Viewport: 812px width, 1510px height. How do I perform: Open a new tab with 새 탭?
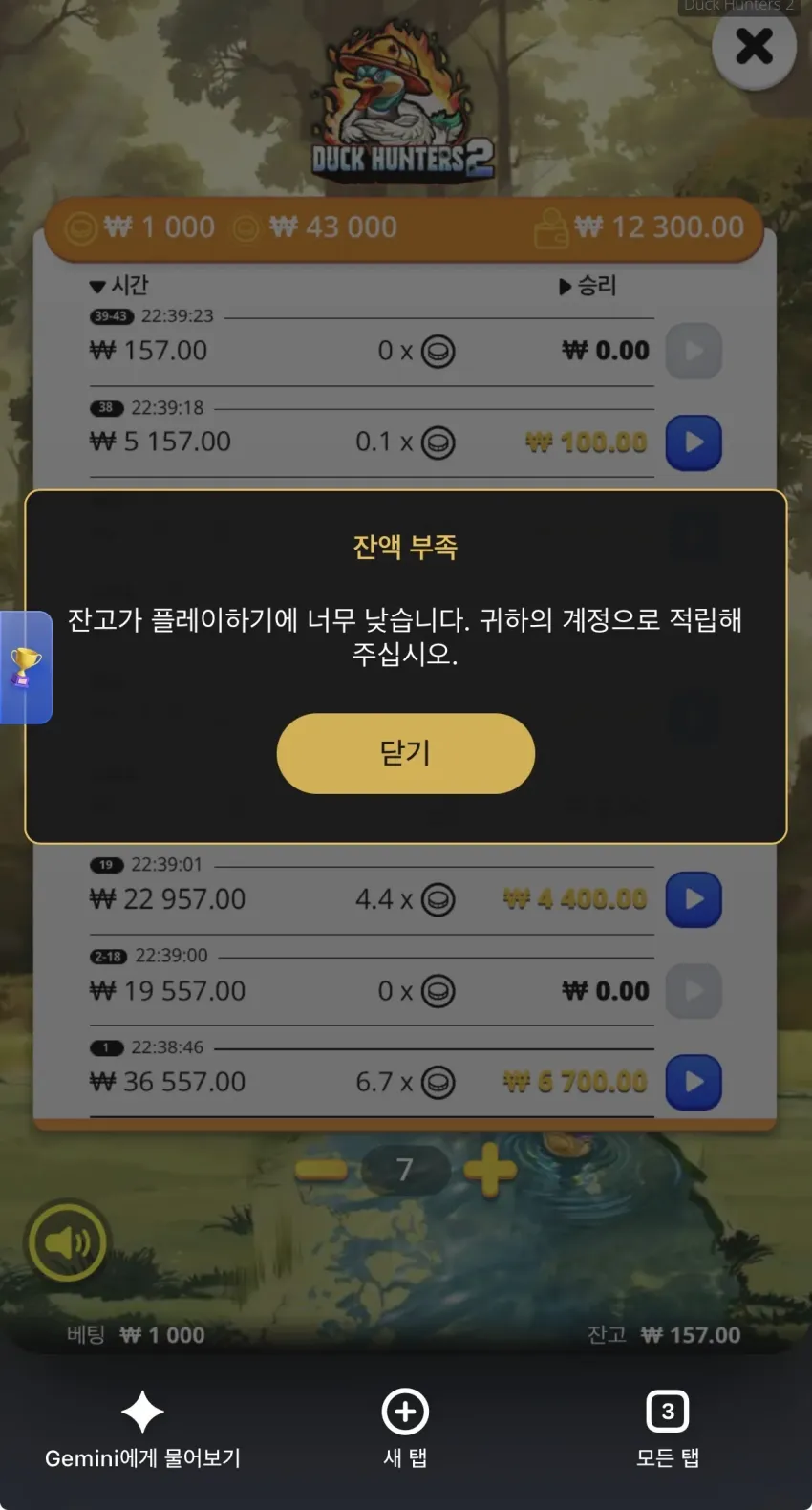[x=405, y=1430]
